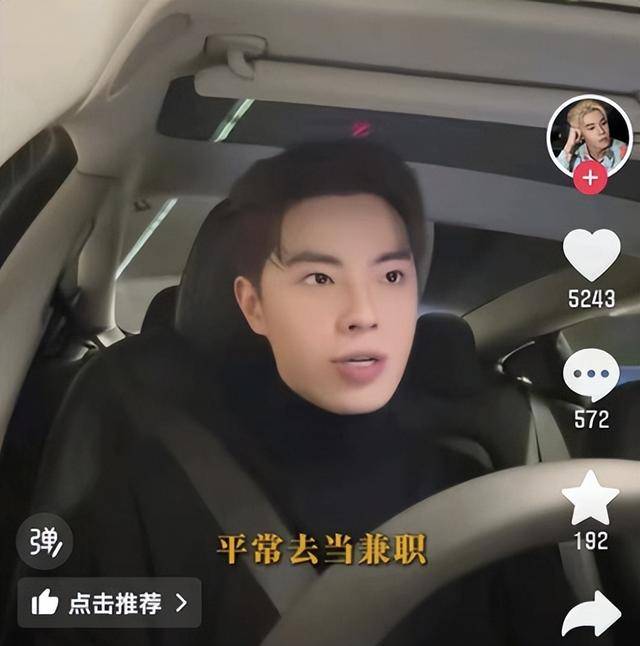Open the creator's profile avatar
Image resolution: width=640 pixels, height=646 pixels.
[x=589, y=135]
